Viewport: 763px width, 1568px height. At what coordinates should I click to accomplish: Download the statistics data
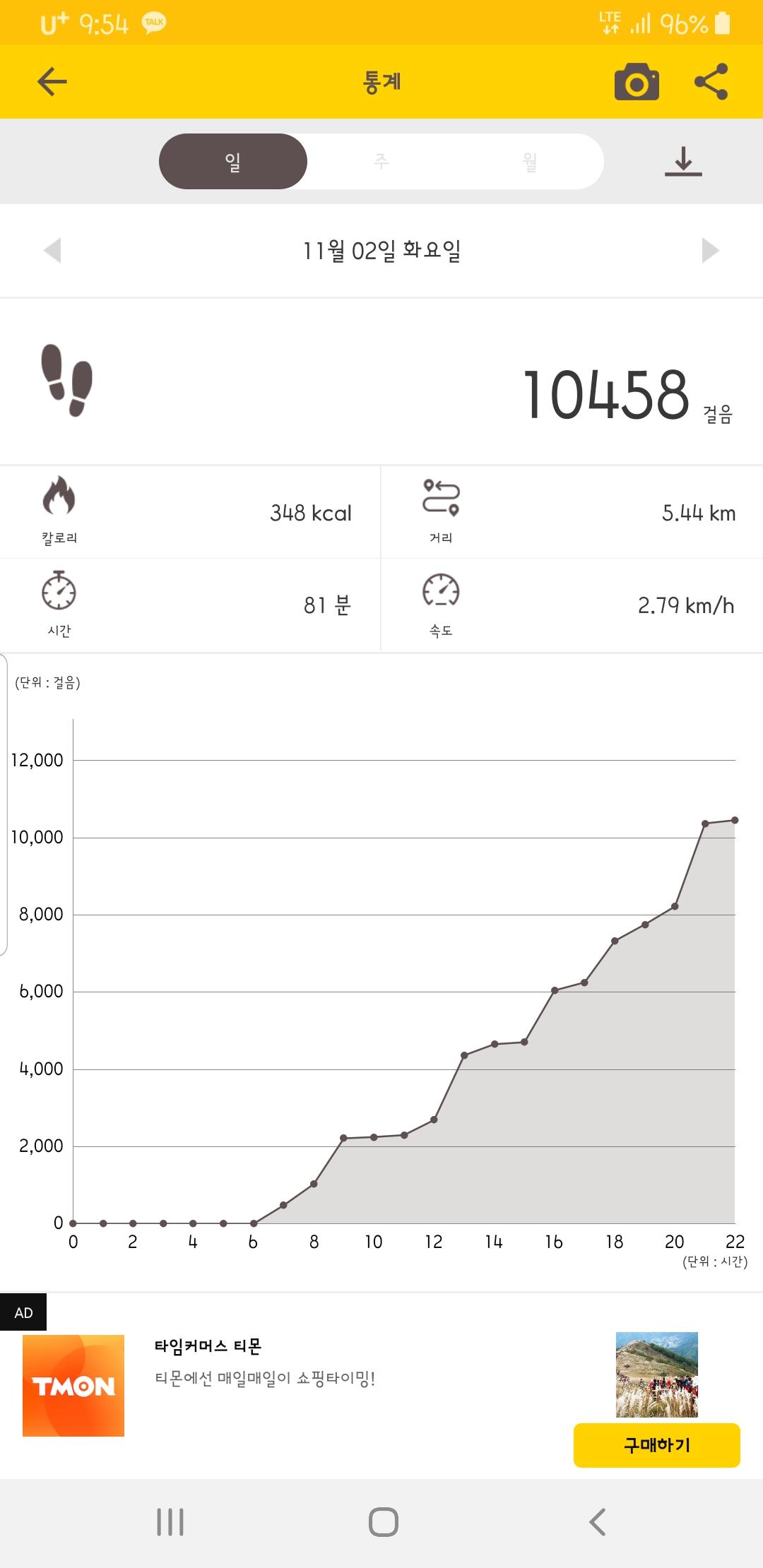point(683,162)
